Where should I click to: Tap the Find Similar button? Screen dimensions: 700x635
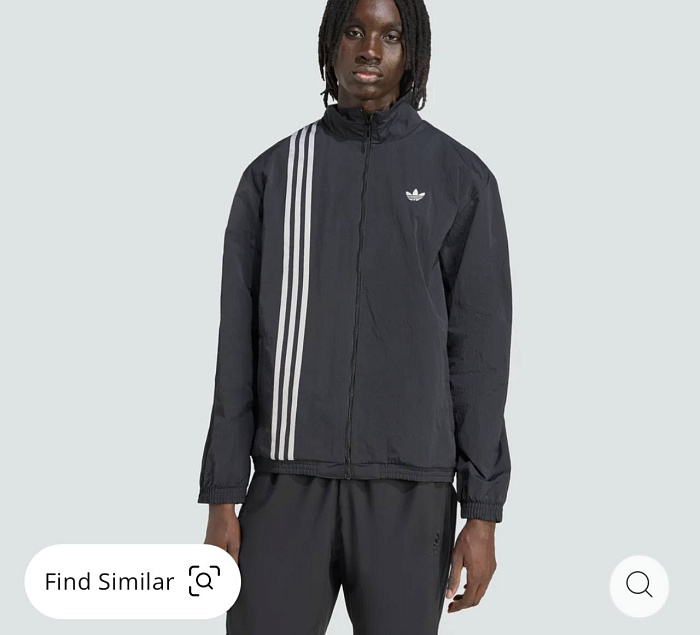click(x=132, y=582)
